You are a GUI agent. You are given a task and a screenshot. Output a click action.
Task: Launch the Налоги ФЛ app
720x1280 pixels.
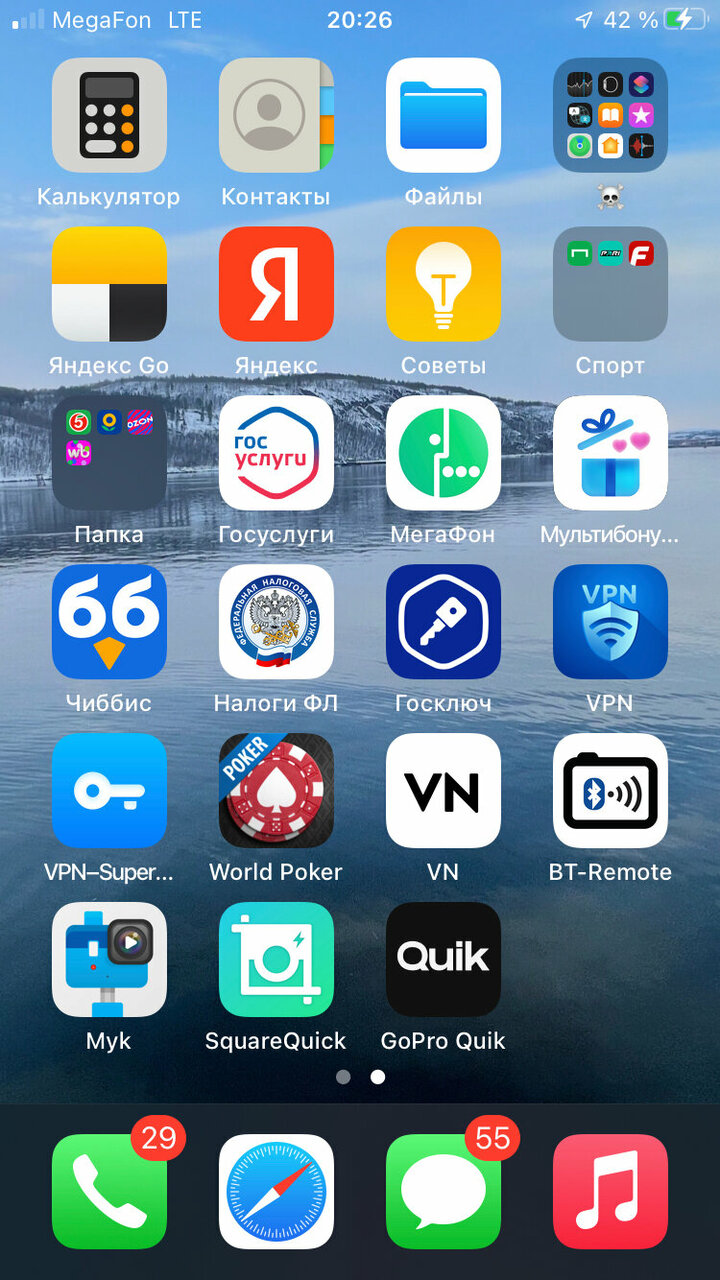coord(276,622)
